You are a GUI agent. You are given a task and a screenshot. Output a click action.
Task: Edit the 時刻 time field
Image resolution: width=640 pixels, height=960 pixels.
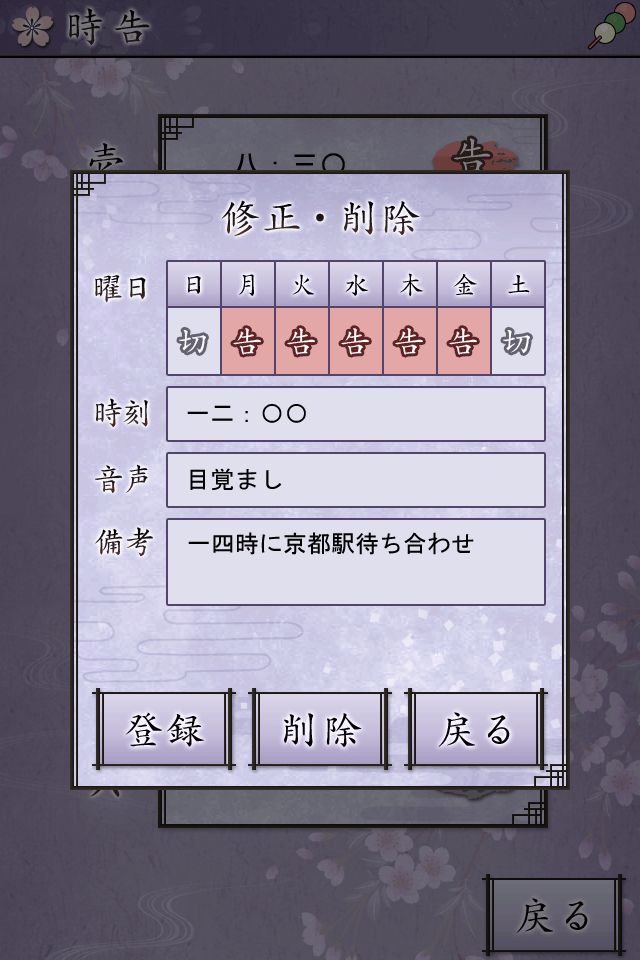(355, 414)
